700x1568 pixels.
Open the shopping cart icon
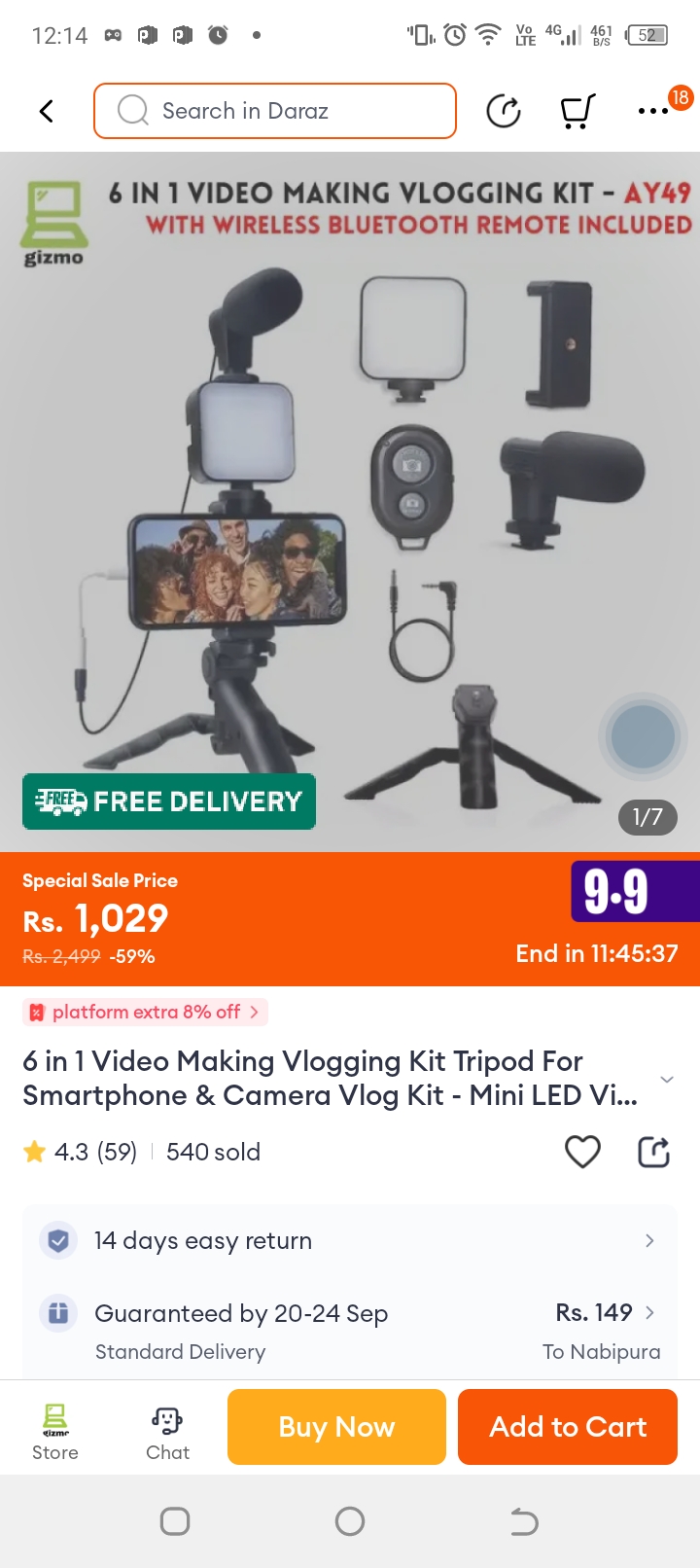(577, 111)
